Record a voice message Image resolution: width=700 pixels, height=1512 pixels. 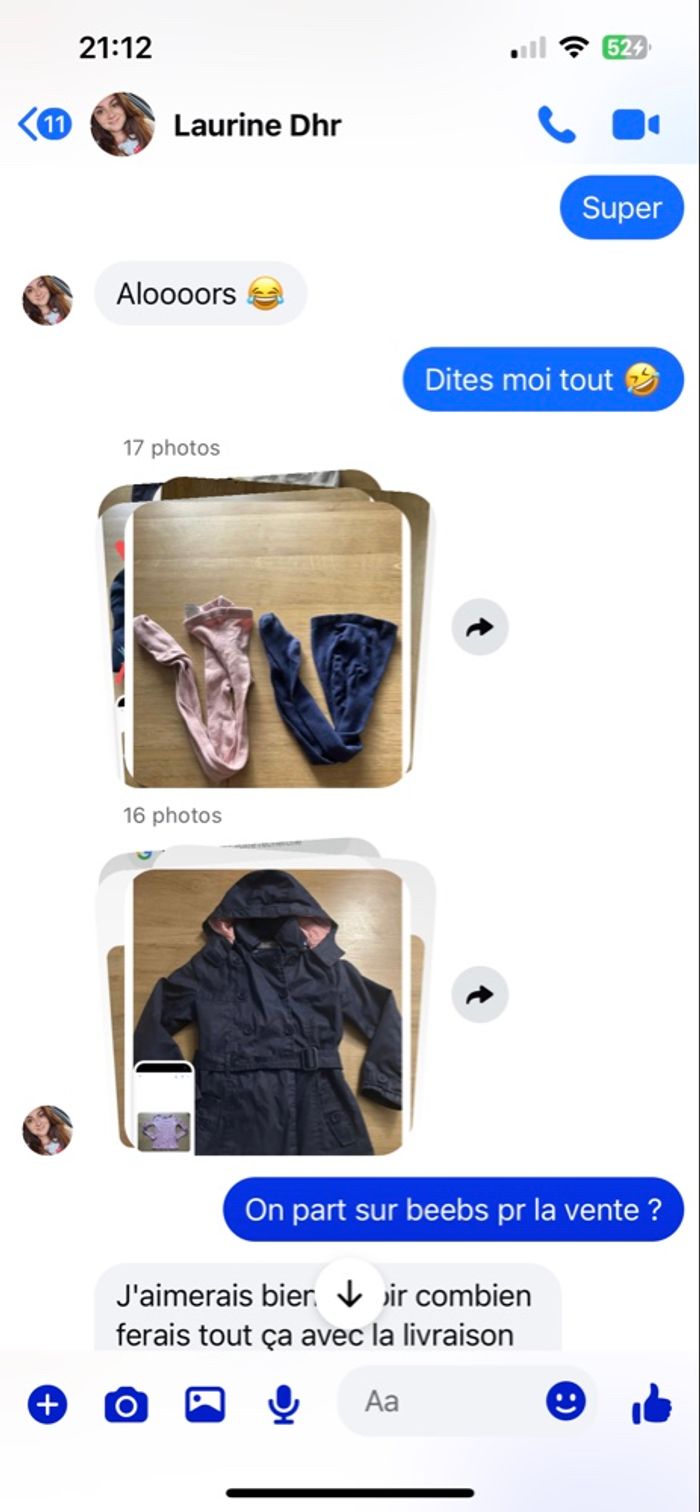(284, 1405)
